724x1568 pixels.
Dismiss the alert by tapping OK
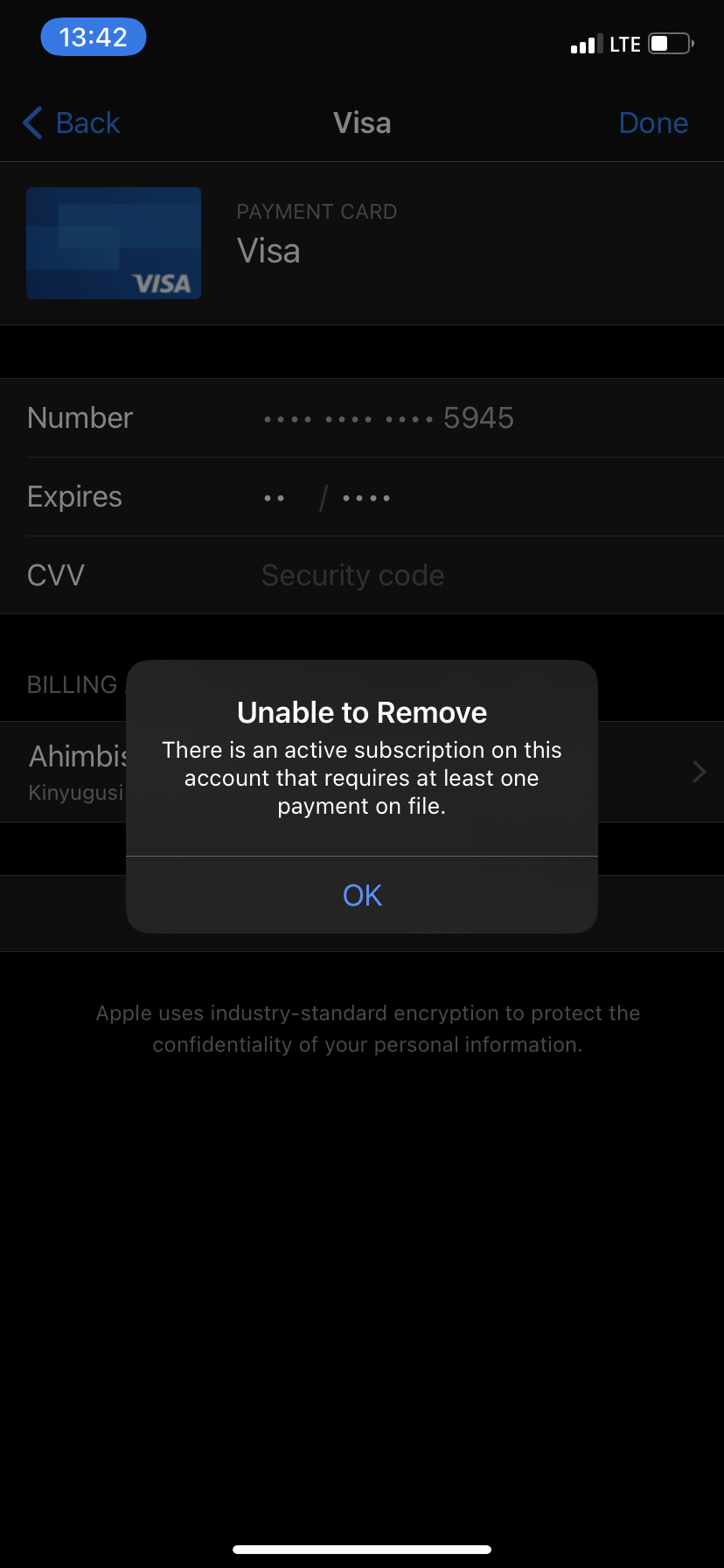coord(362,895)
